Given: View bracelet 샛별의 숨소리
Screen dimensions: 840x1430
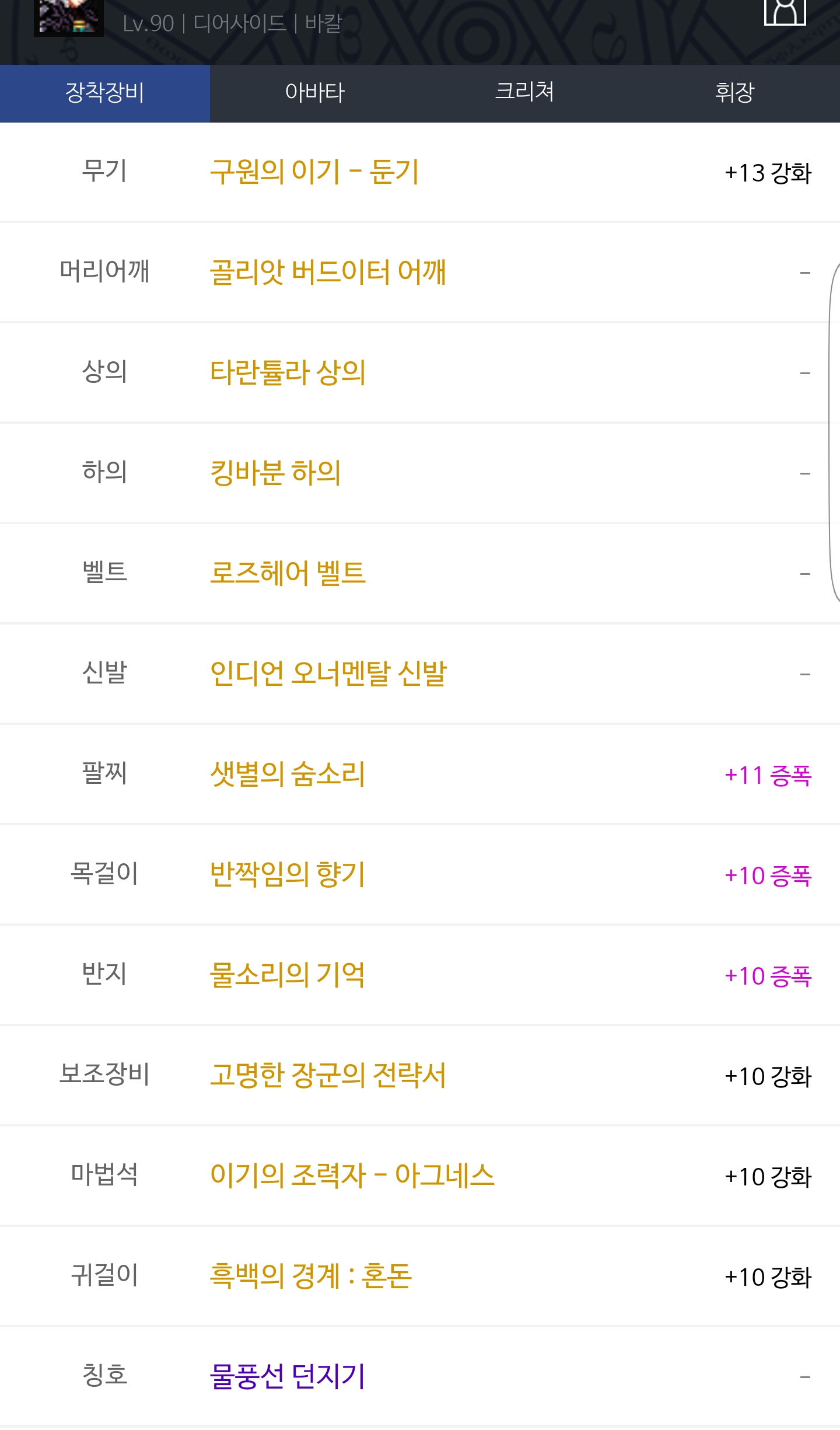Looking at the screenshot, I should click(x=288, y=775).
